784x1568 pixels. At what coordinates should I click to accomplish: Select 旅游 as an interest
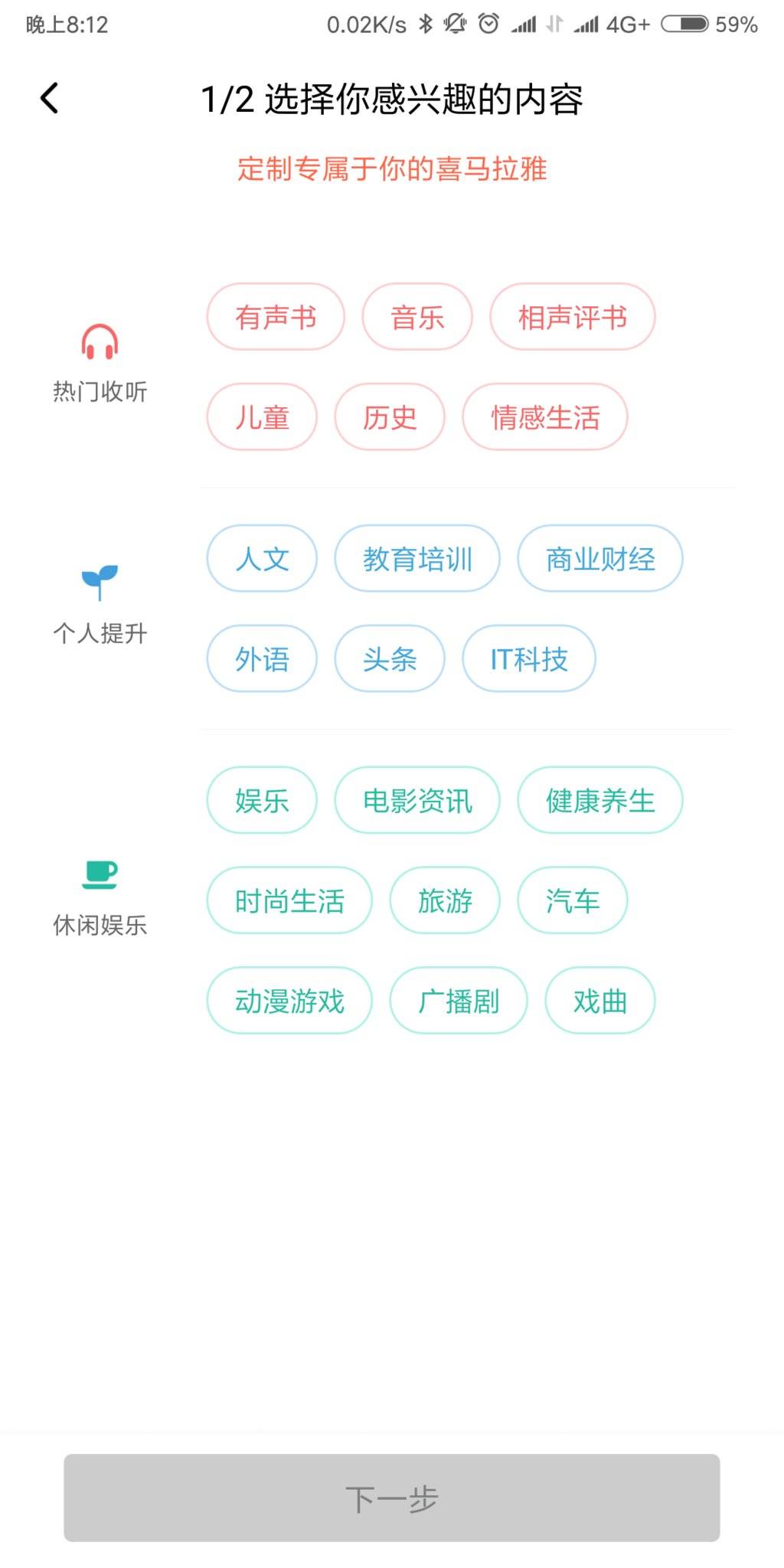(x=445, y=901)
